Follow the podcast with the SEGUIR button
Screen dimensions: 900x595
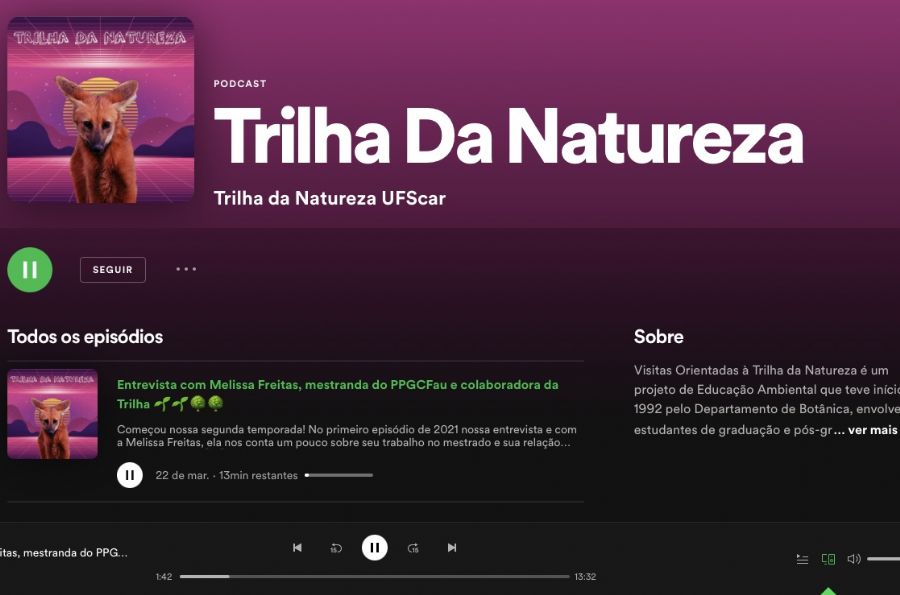113,270
